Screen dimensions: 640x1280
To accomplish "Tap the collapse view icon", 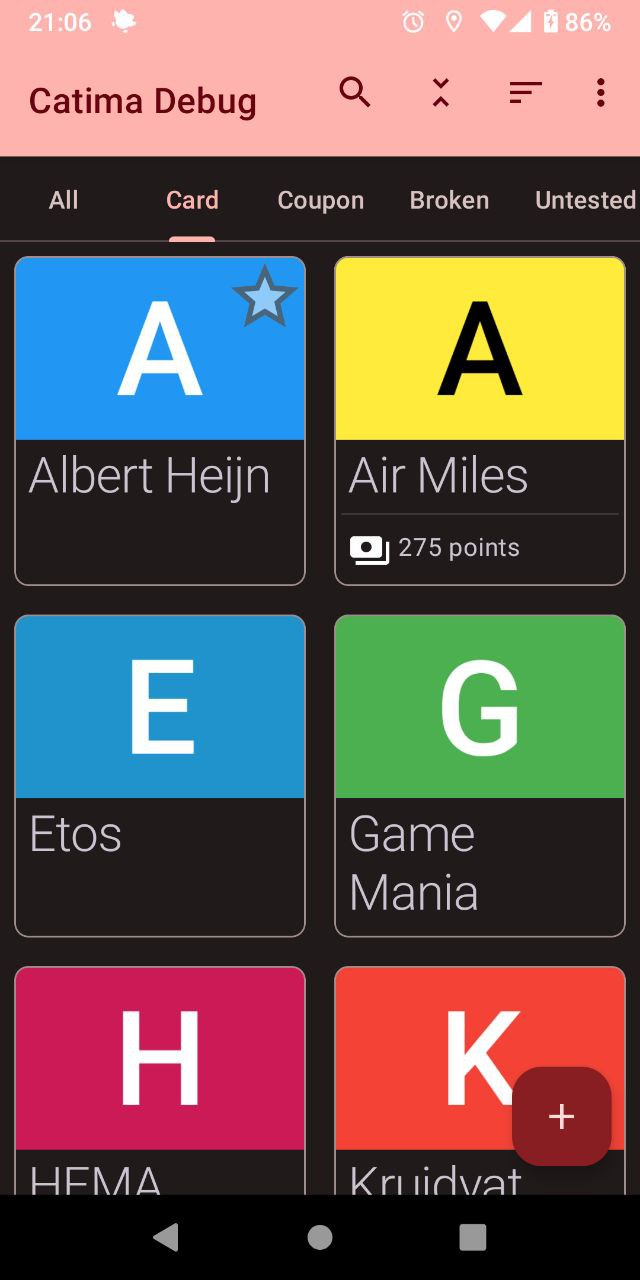I will tap(440, 93).
